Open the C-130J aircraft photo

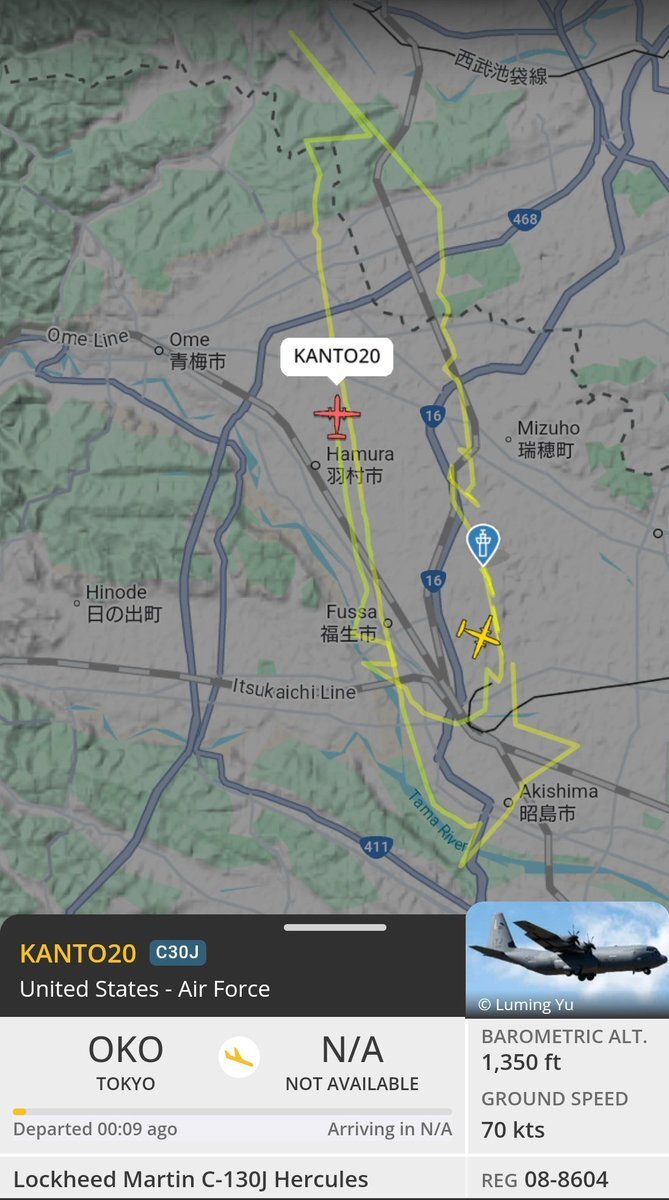coord(567,959)
